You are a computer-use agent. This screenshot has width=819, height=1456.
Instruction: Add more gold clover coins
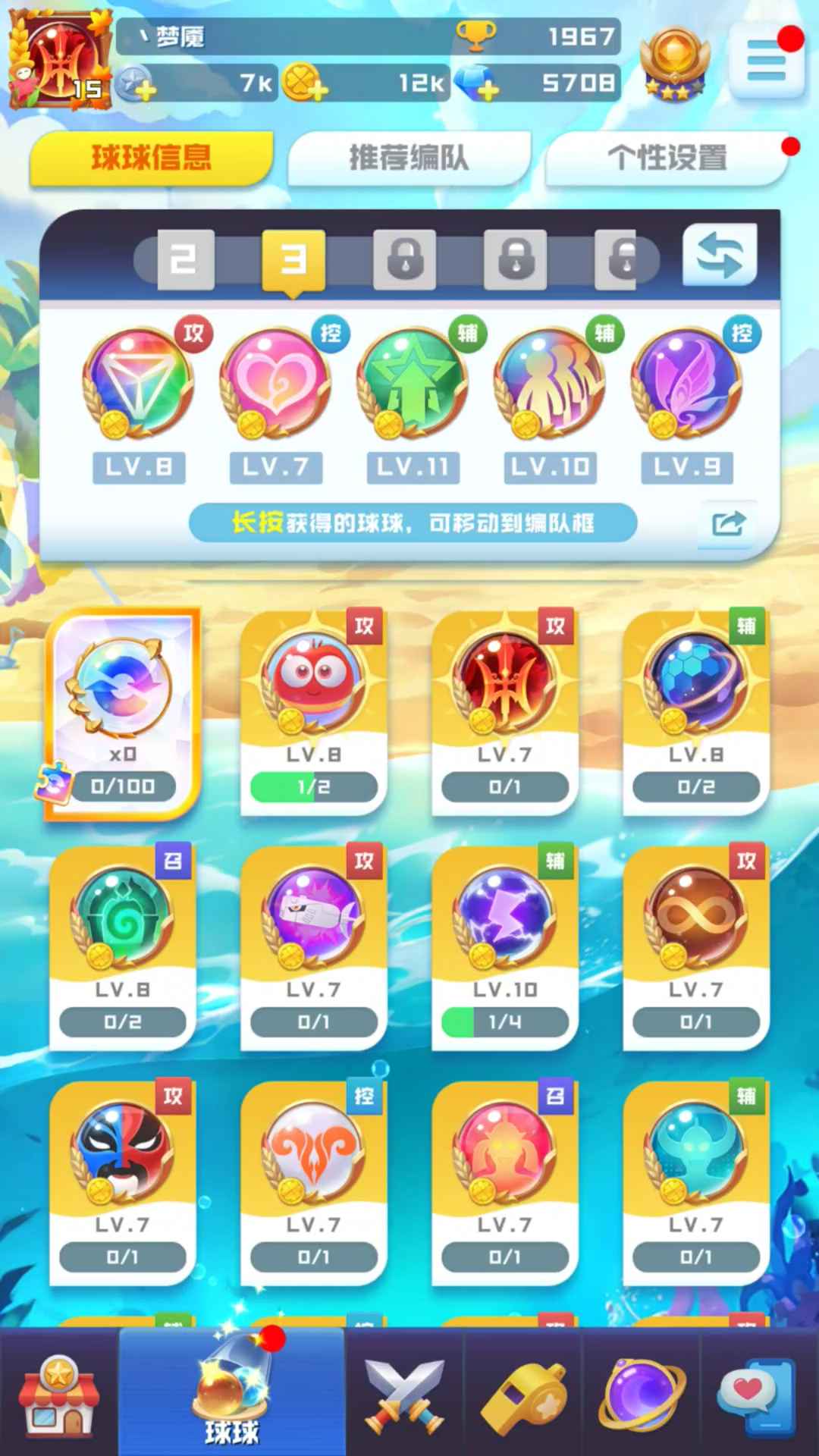click(x=305, y=83)
